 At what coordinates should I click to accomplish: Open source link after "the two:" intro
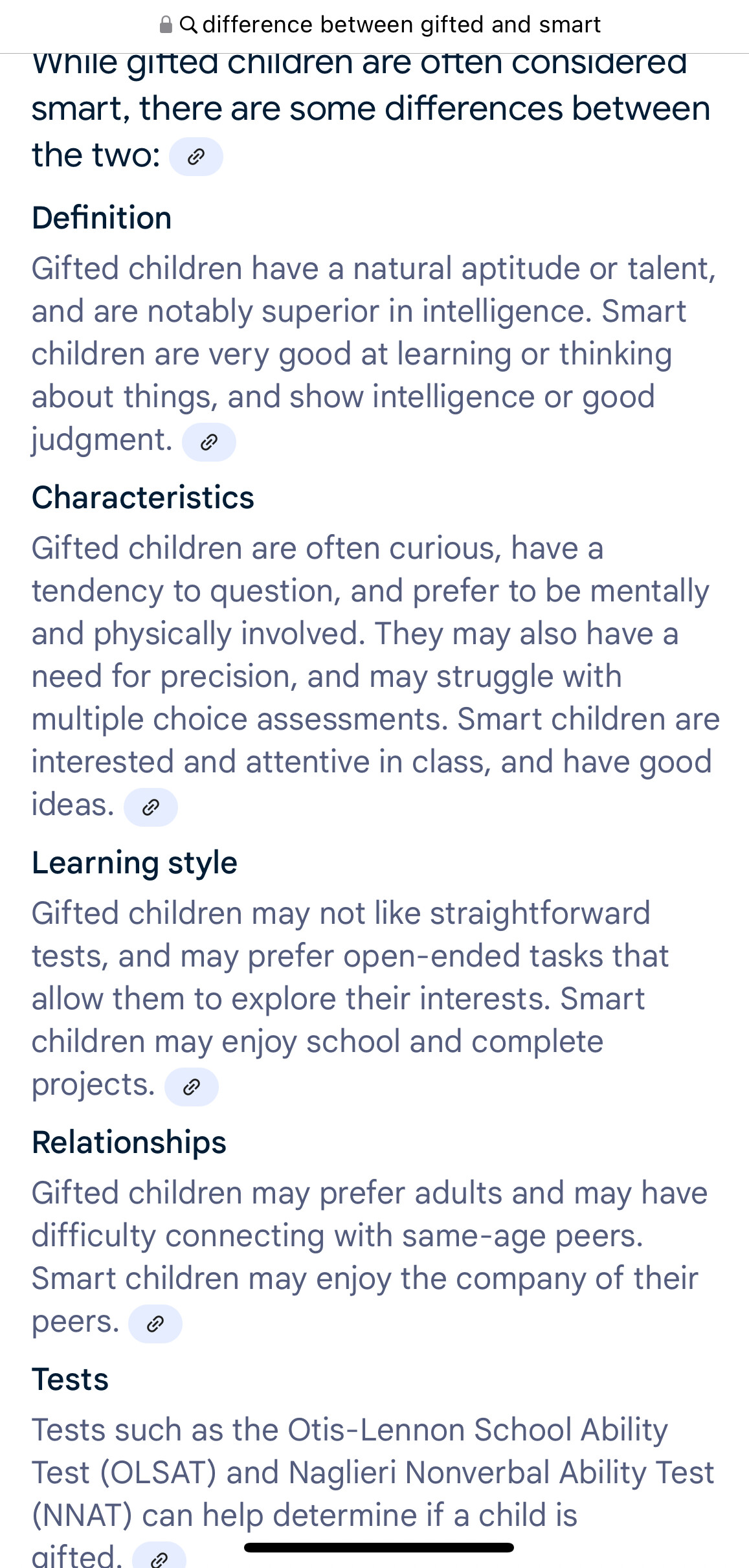click(196, 157)
